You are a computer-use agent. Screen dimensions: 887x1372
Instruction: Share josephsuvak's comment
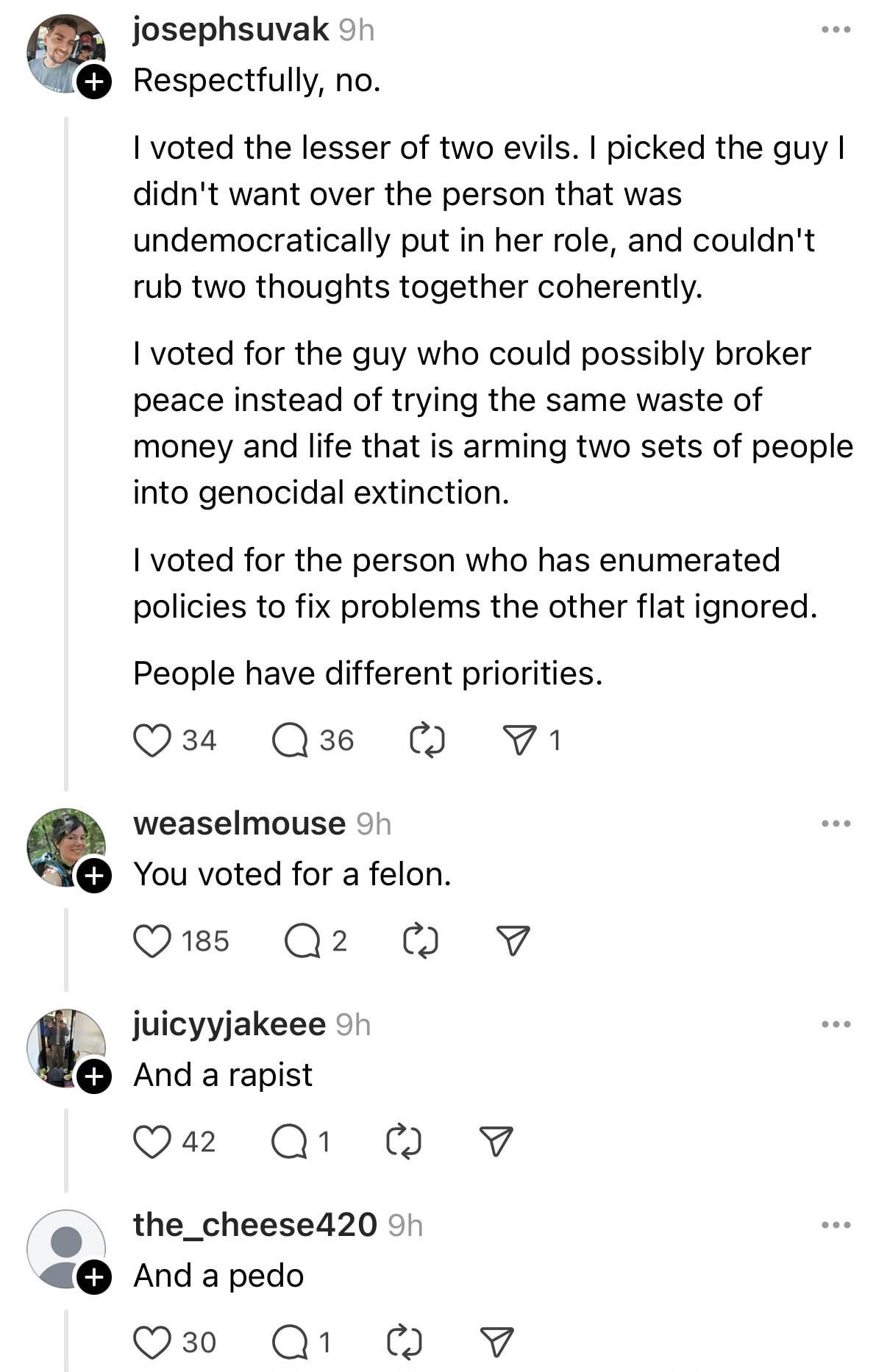(519, 740)
